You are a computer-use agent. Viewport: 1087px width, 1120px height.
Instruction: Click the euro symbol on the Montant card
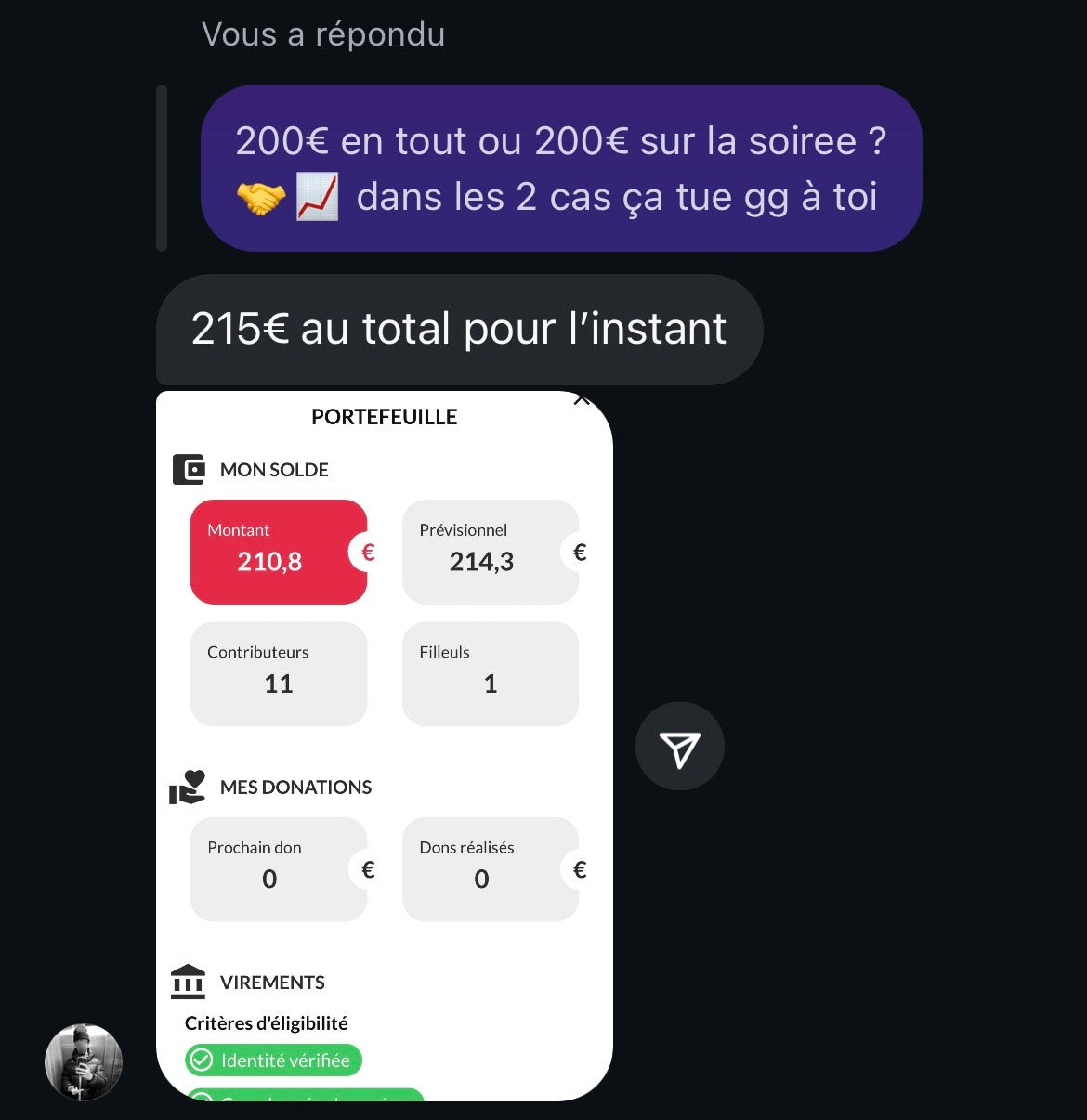(368, 552)
